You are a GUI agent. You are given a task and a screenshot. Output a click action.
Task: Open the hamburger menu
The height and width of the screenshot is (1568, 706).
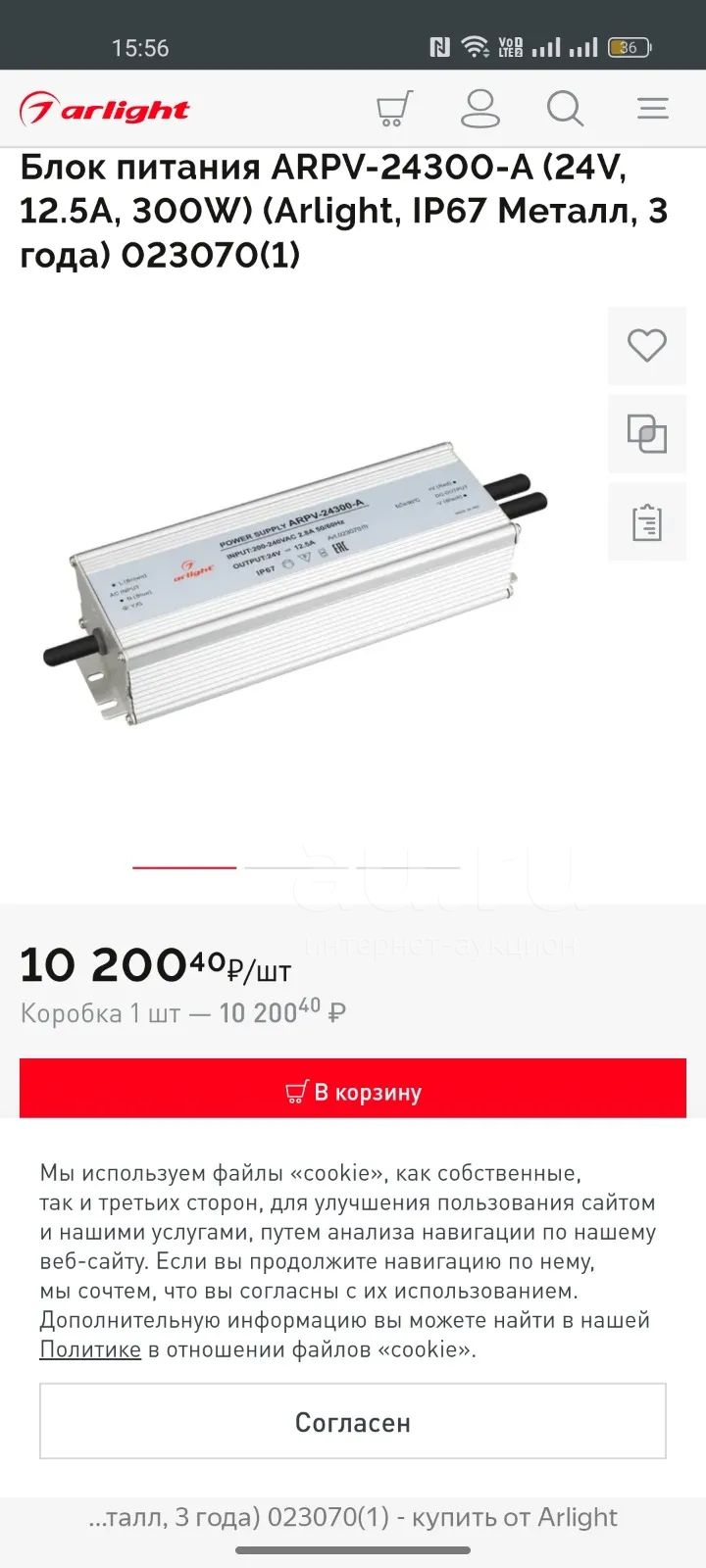(653, 108)
